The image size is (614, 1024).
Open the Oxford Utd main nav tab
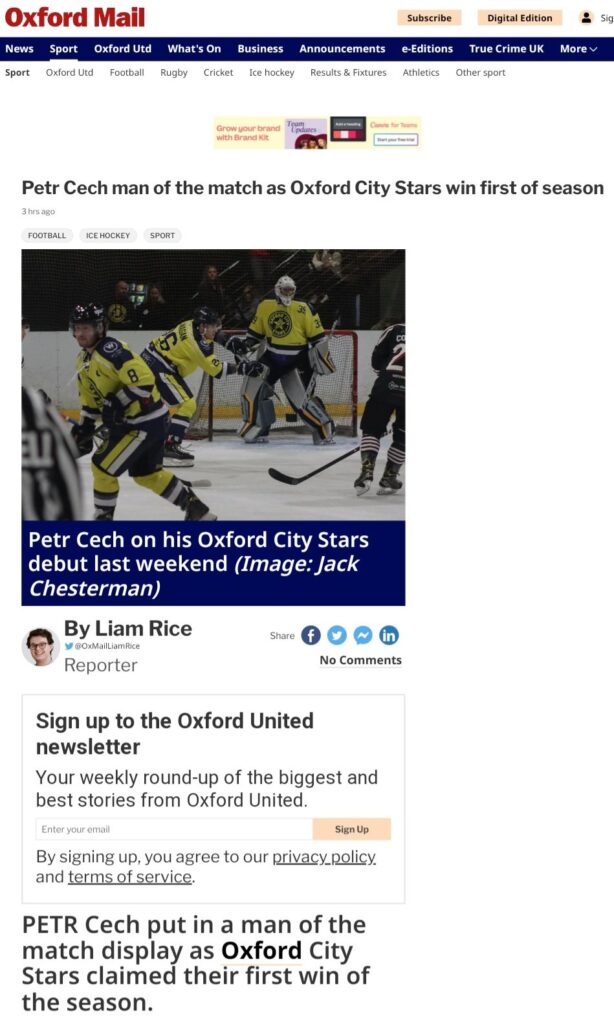tap(123, 49)
